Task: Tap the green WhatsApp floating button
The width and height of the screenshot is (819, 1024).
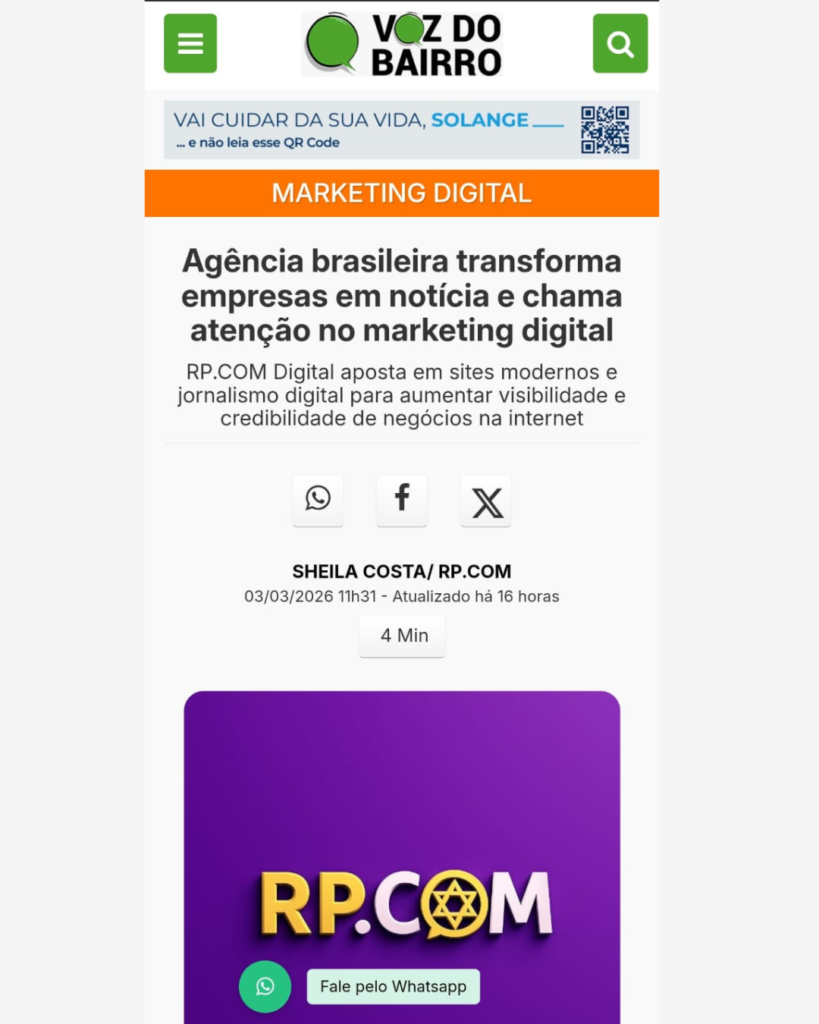Action: (265, 986)
